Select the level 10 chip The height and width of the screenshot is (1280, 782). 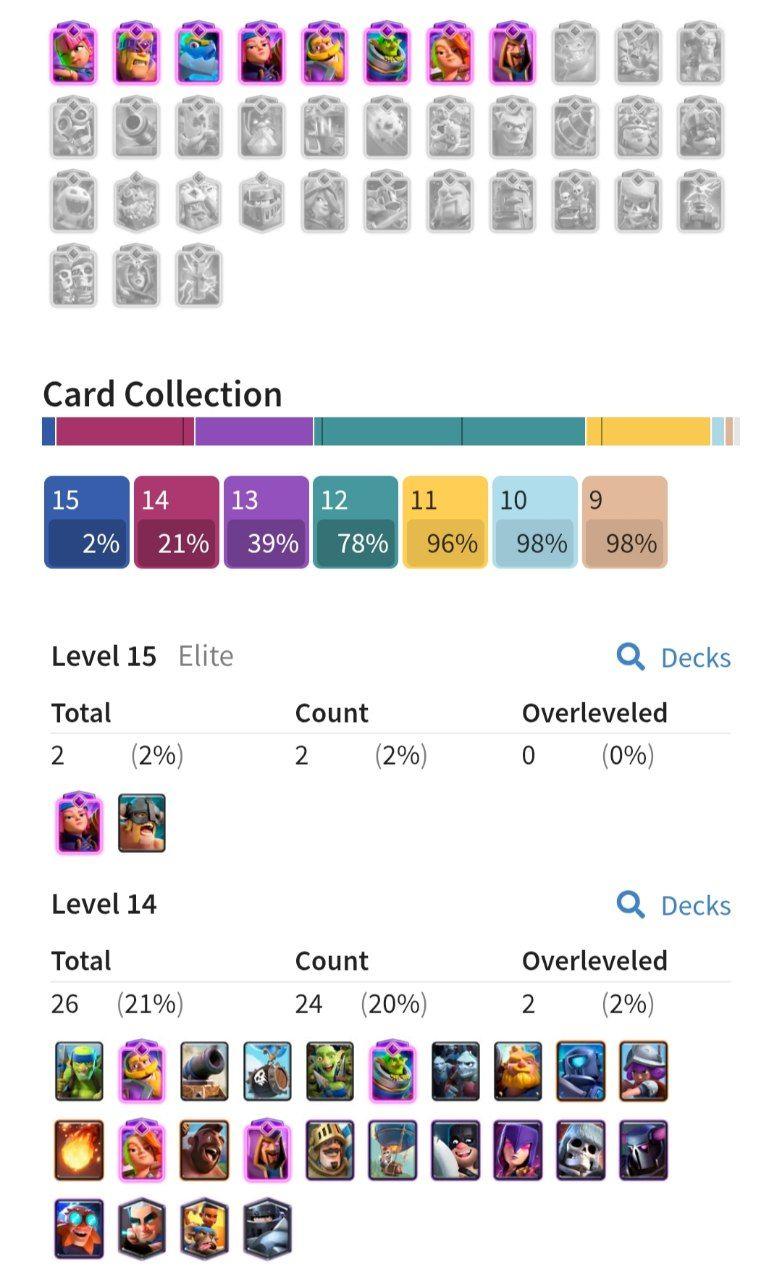pyautogui.click(x=535, y=522)
